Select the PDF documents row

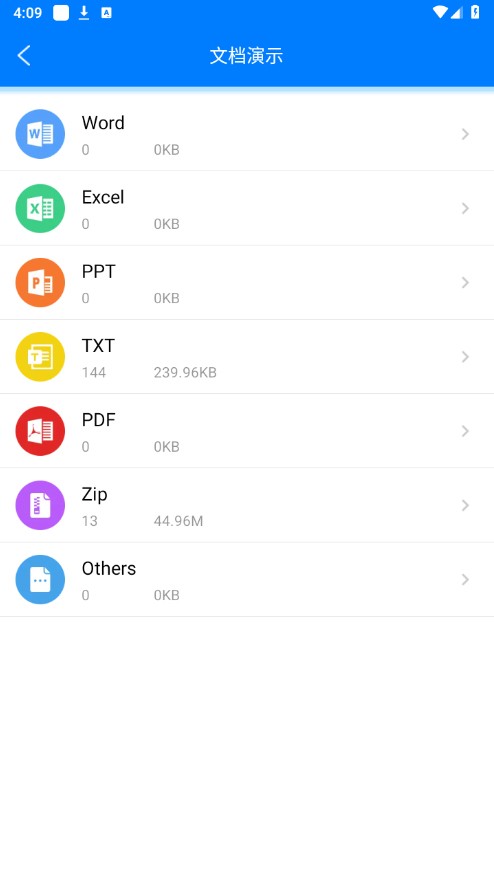247,431
